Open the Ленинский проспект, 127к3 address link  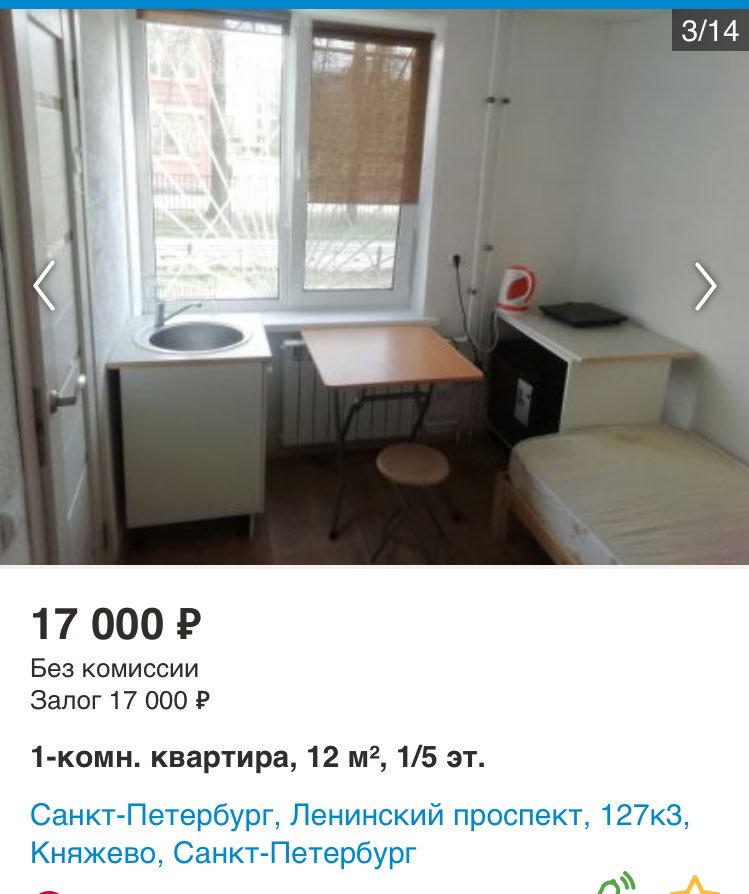pos(489,816)
